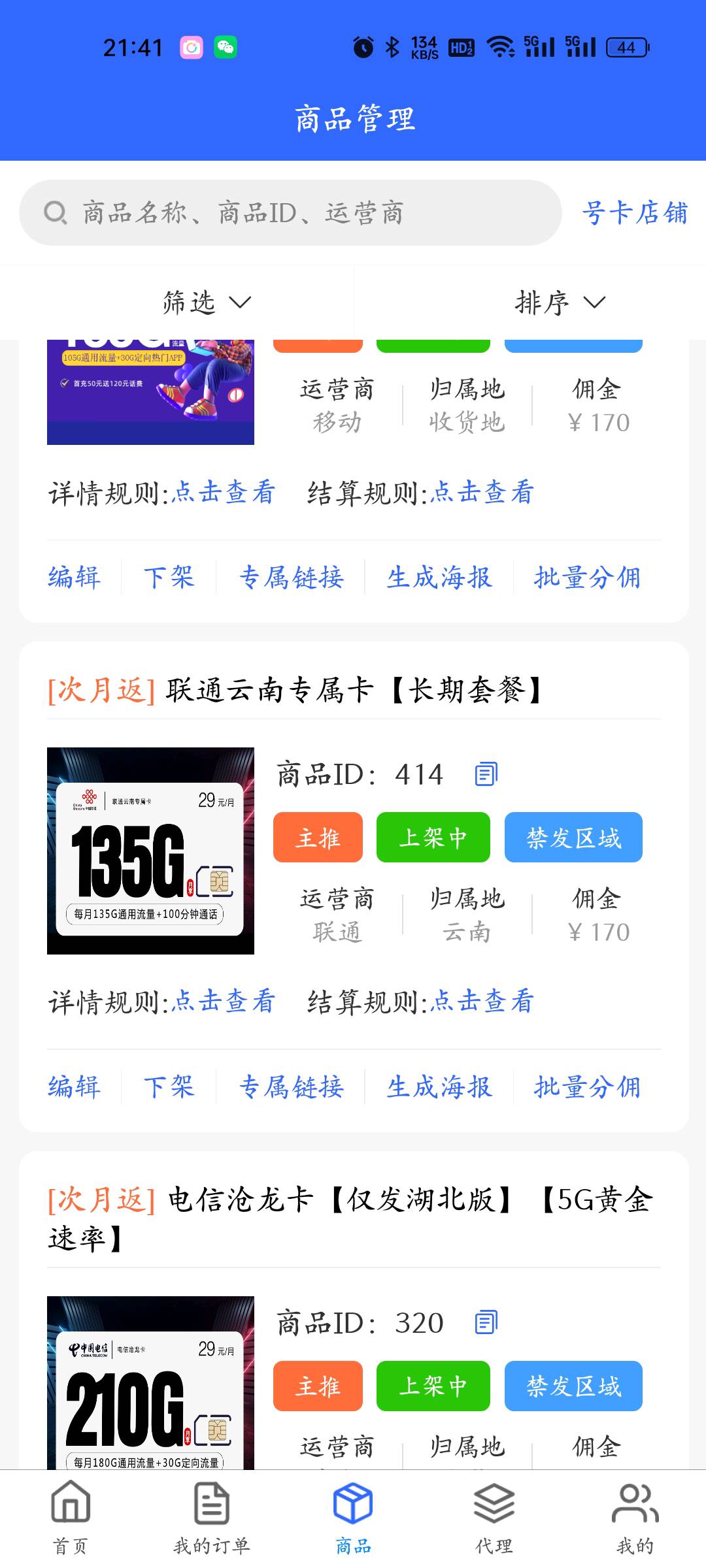
Task: Edit the 联通云南专属卡 product
Action: click(x=75, y=1087)
